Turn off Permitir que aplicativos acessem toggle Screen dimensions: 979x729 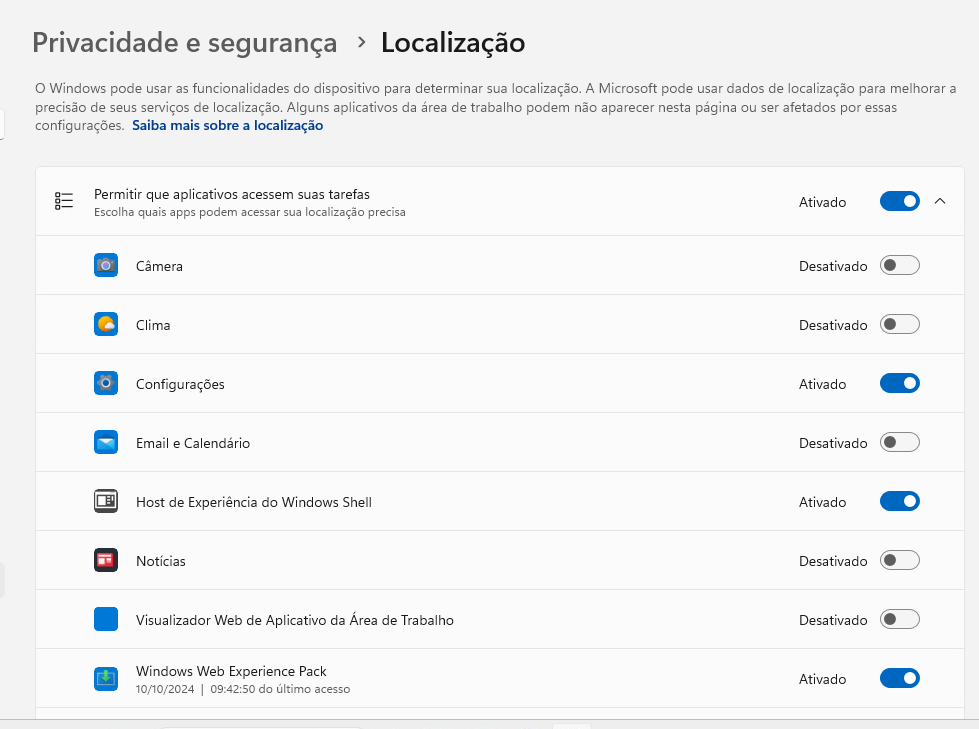pyautogui.click(x=899, y=201)
